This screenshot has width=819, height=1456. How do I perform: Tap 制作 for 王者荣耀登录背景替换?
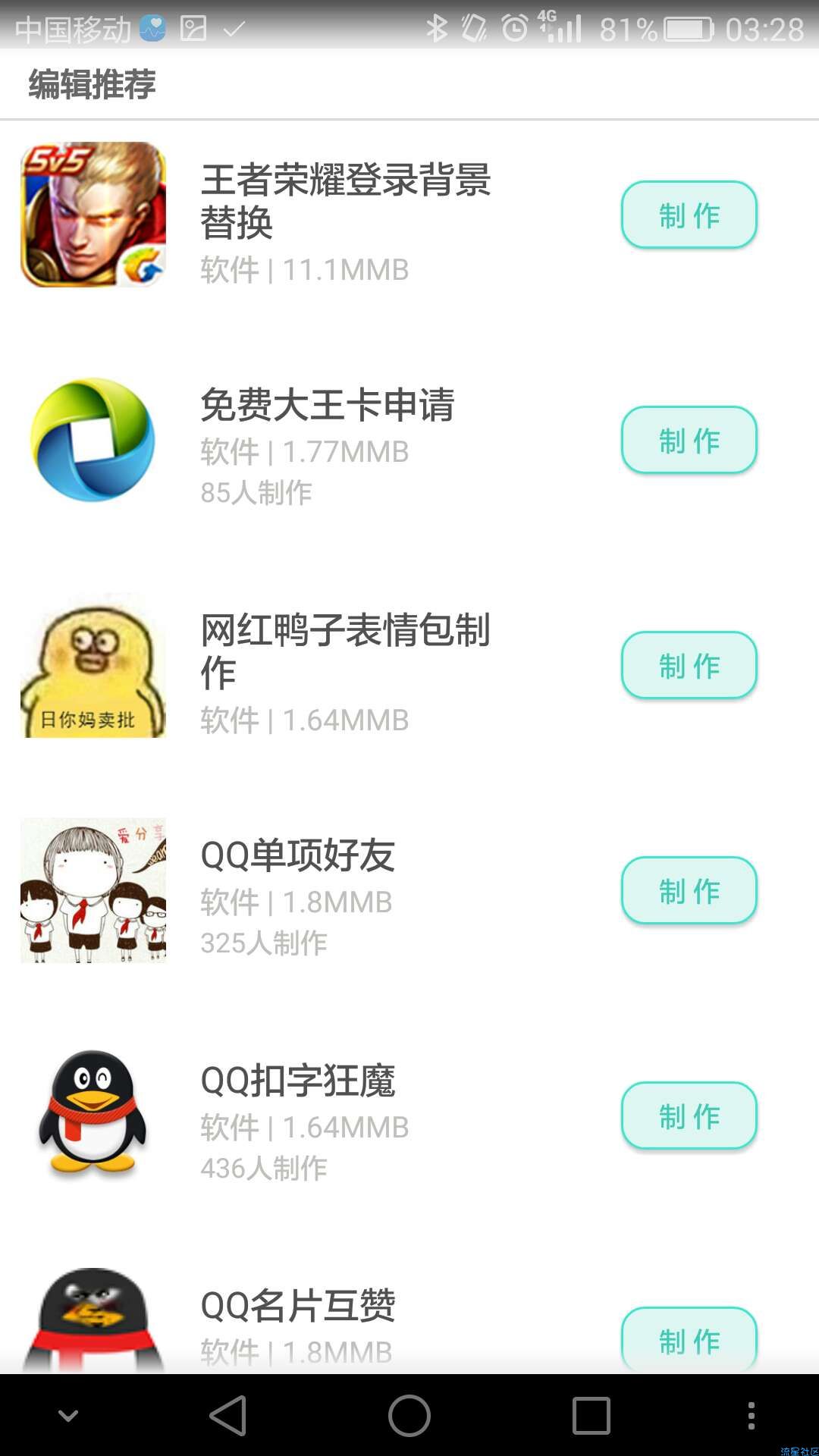point(689,215)
